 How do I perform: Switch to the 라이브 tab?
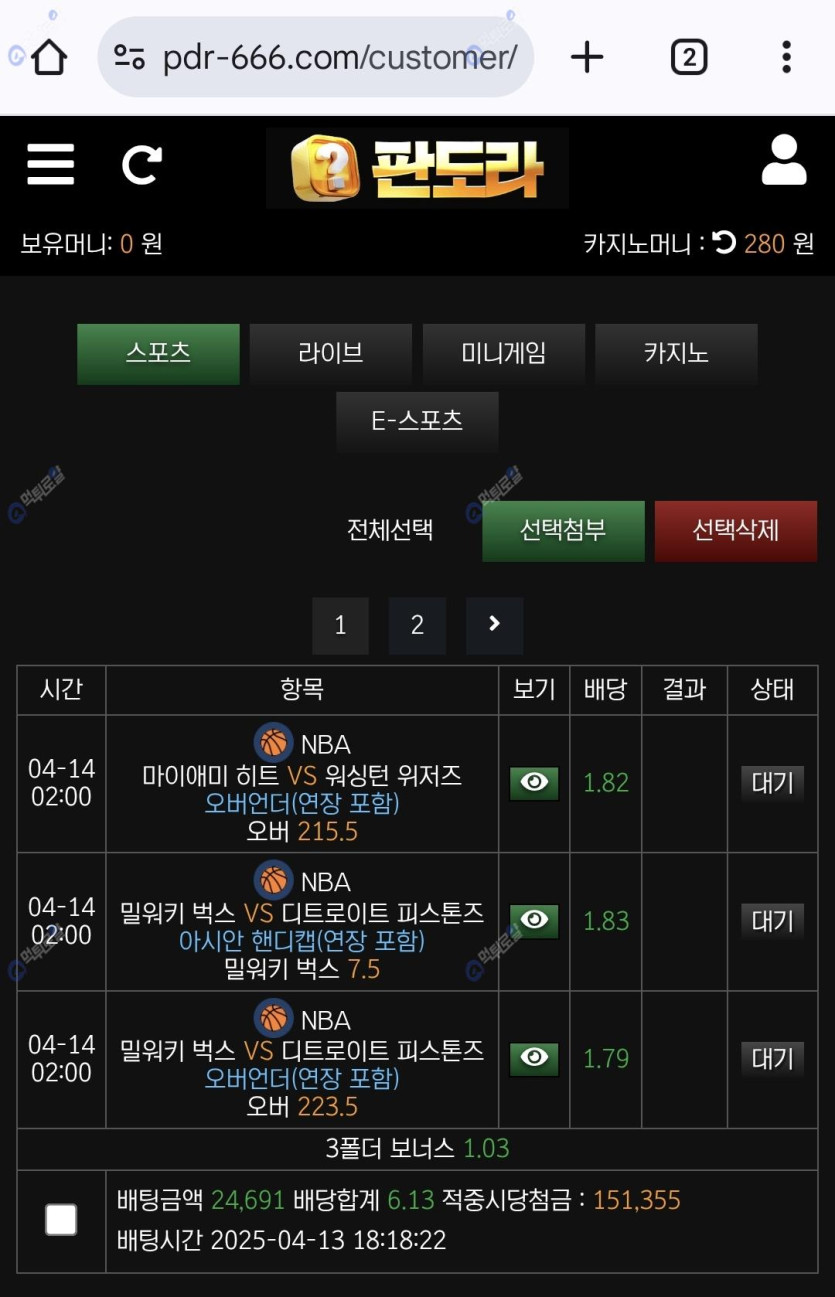pos(330,354)
